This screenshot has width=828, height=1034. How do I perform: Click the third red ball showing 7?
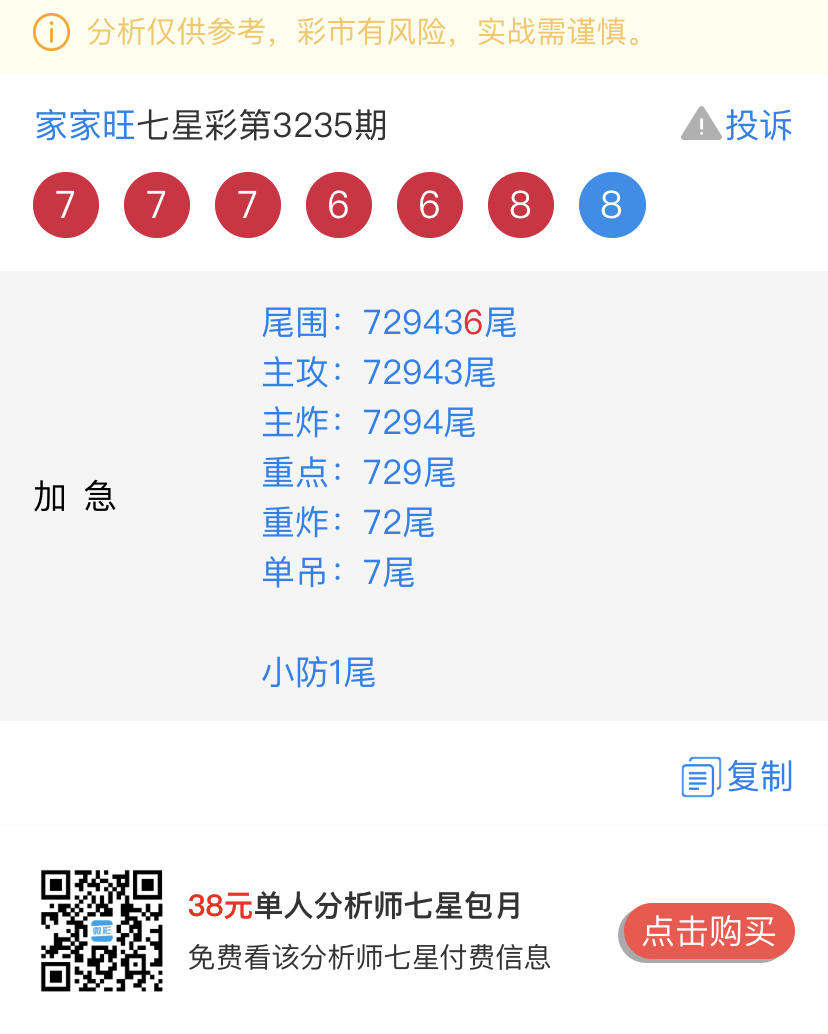247,204
